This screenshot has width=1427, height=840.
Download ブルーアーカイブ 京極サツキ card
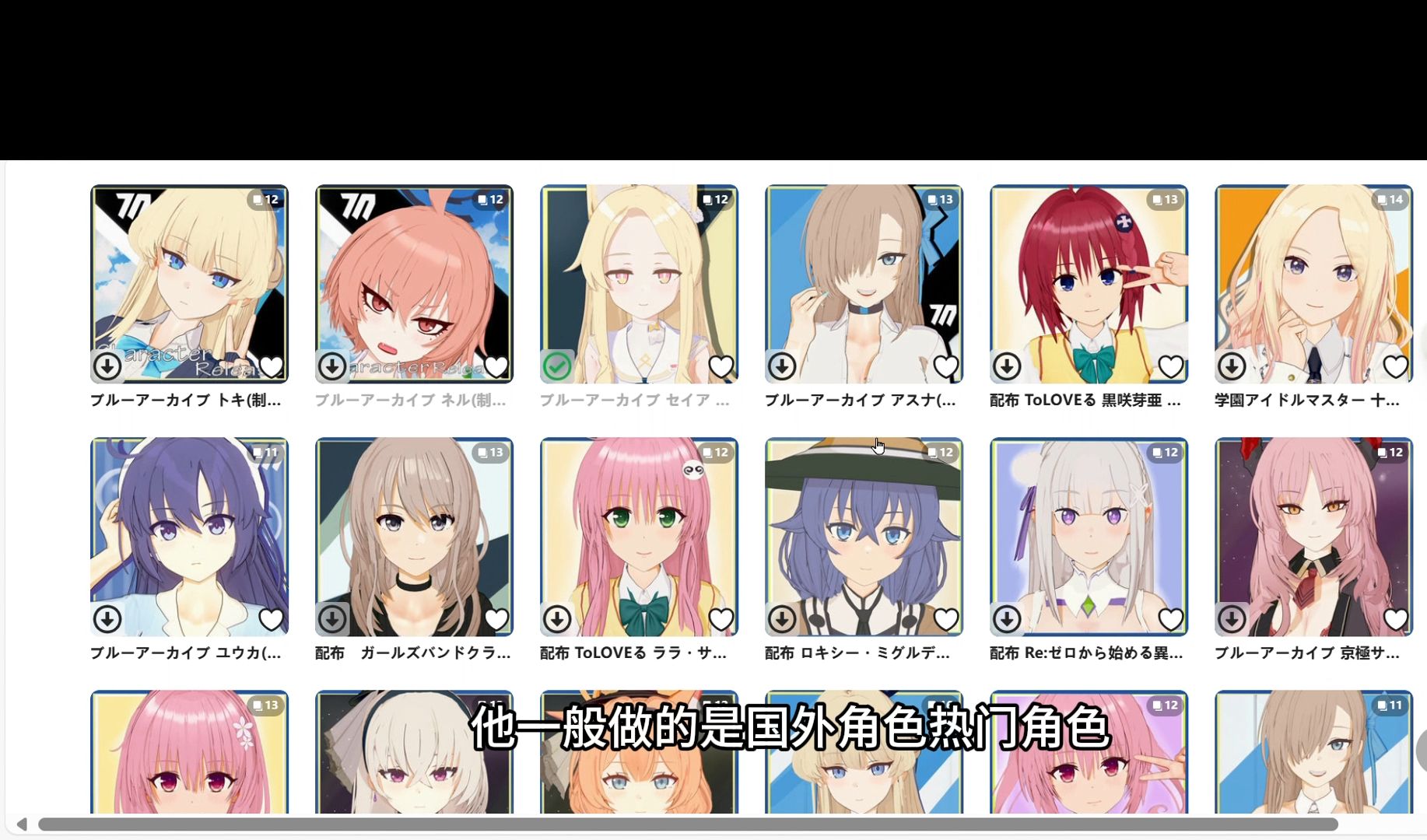point(1232,619)
